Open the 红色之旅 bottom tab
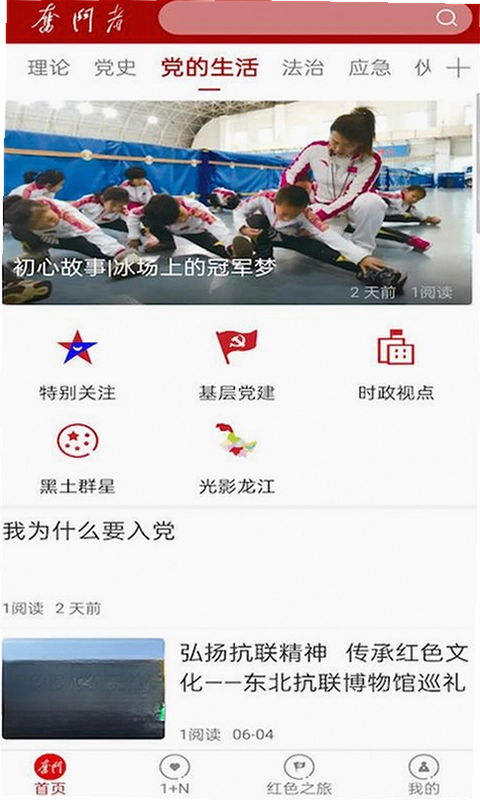Image resolution: width=480 pixels, height=800 pixels. (x=299, y=776)
